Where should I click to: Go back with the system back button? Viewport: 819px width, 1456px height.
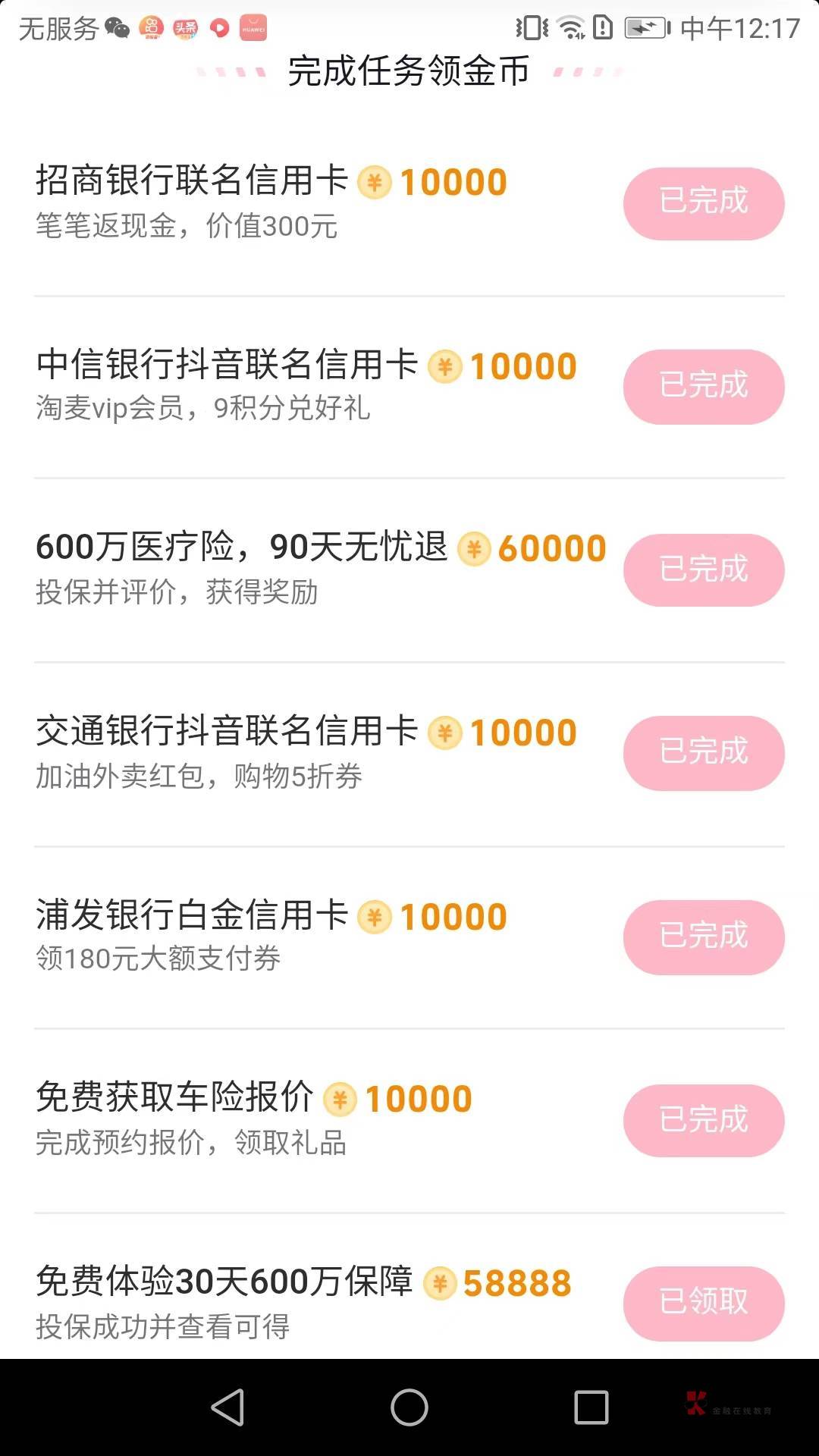pos(227,1407)
